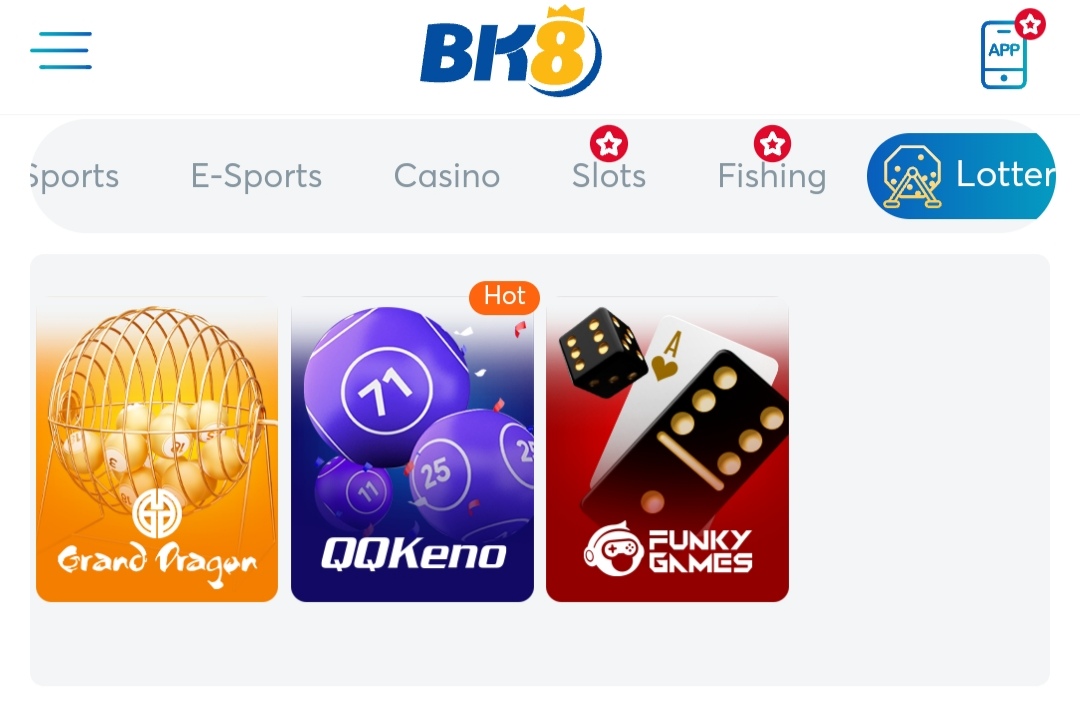1080x705 pixels.
Task: Open the Grand Dragon lottery tile
Action: point(157,449)
